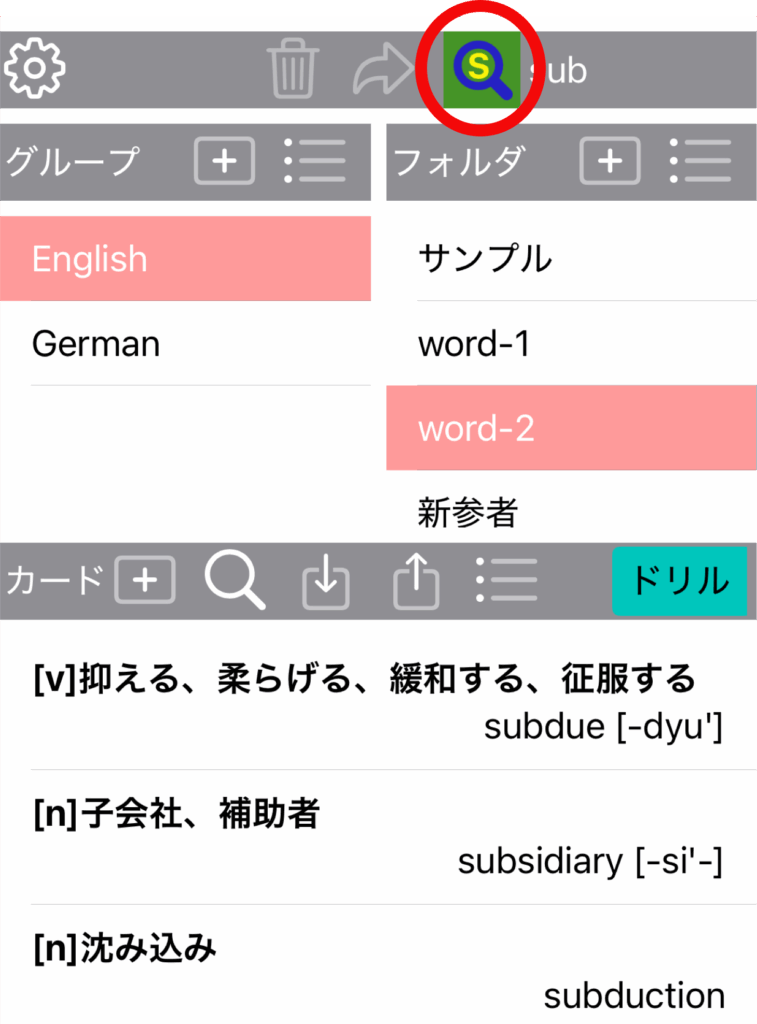The height and width of the screenshot is (1024, 757).
Task: Select the word-2 folder
Action: point(571,428)
